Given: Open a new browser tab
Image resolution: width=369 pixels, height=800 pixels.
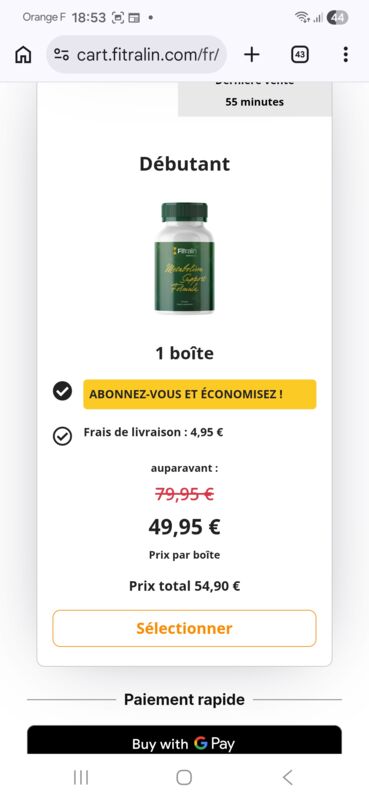Looking at the screenshot, I should pyautogui.click(x=252, y=55).
